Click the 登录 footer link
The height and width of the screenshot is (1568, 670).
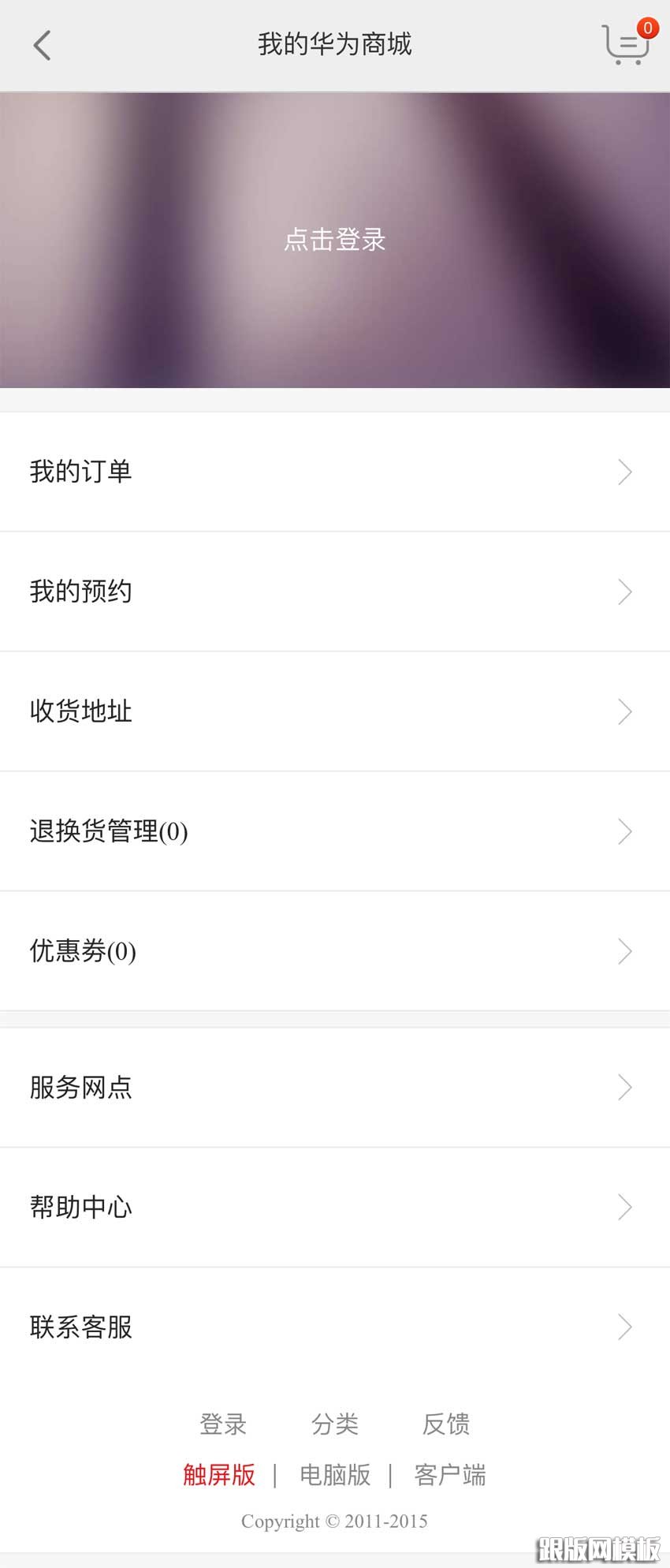click(222, 1424)
